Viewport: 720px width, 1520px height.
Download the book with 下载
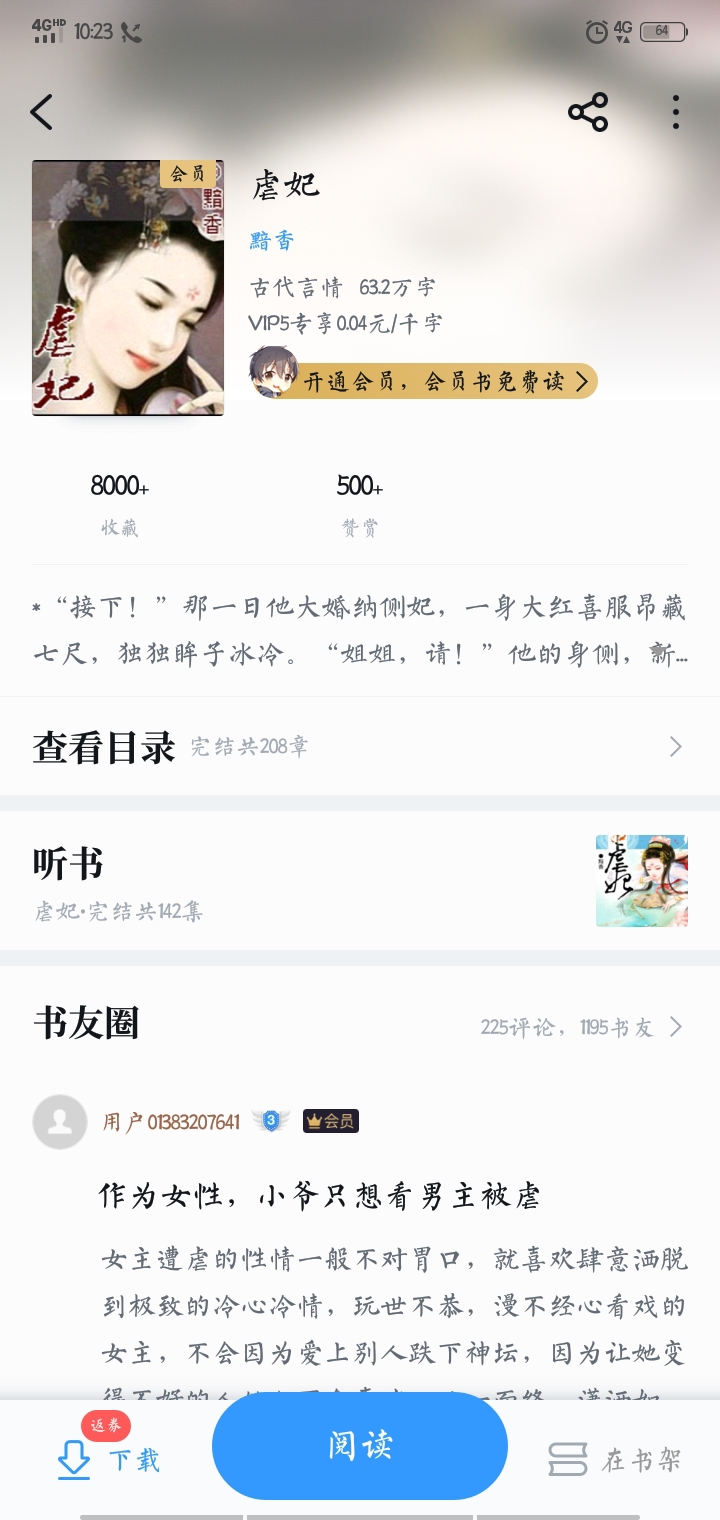108,1460
